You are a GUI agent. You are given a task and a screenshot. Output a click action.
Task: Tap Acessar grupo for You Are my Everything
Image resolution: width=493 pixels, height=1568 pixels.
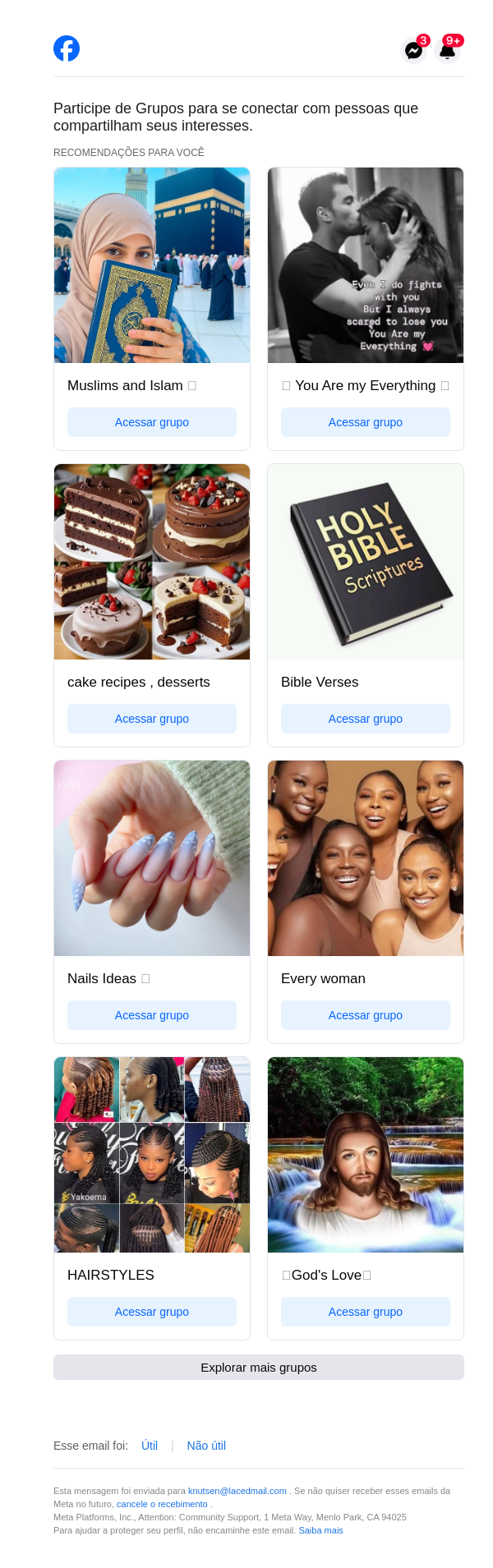pos(366,422)
